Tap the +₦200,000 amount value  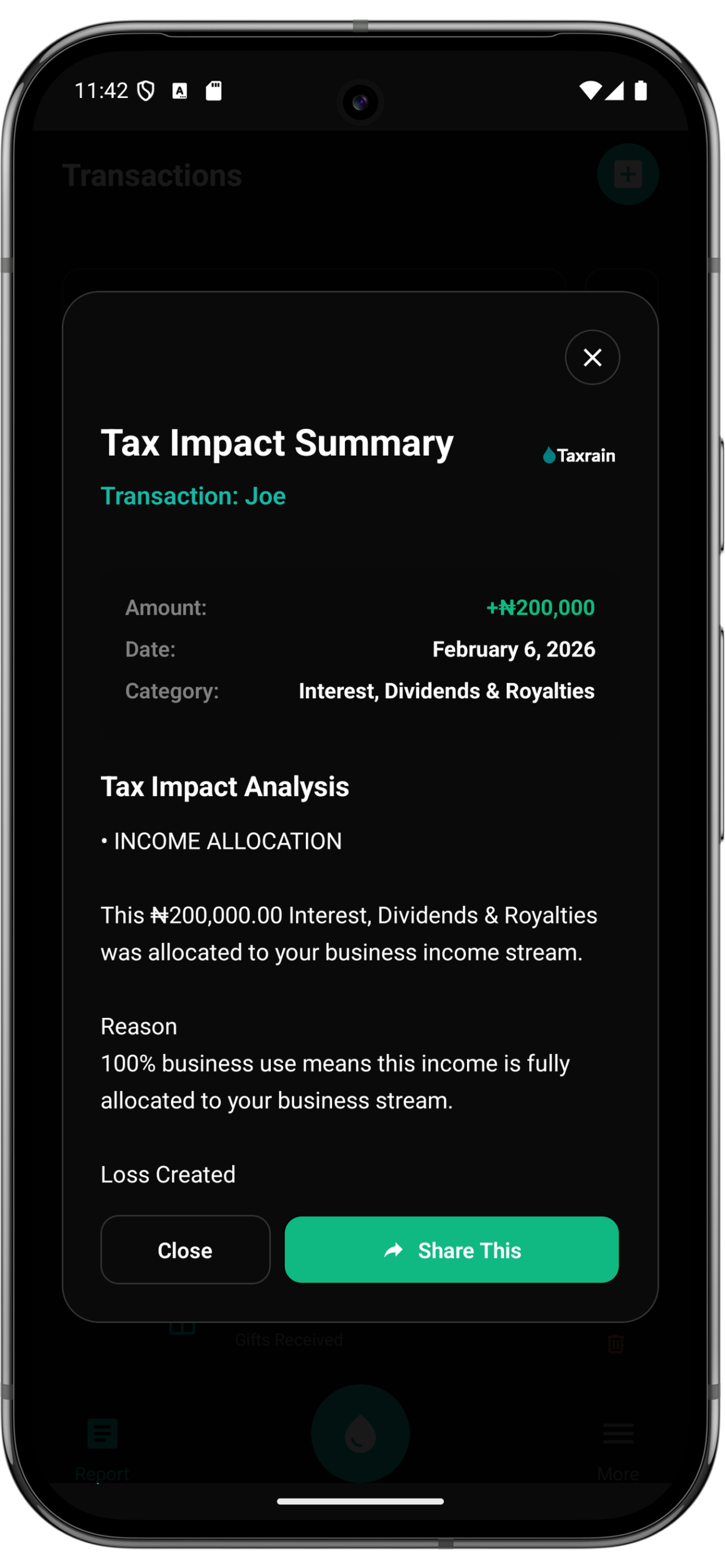(x=540, y=608)
